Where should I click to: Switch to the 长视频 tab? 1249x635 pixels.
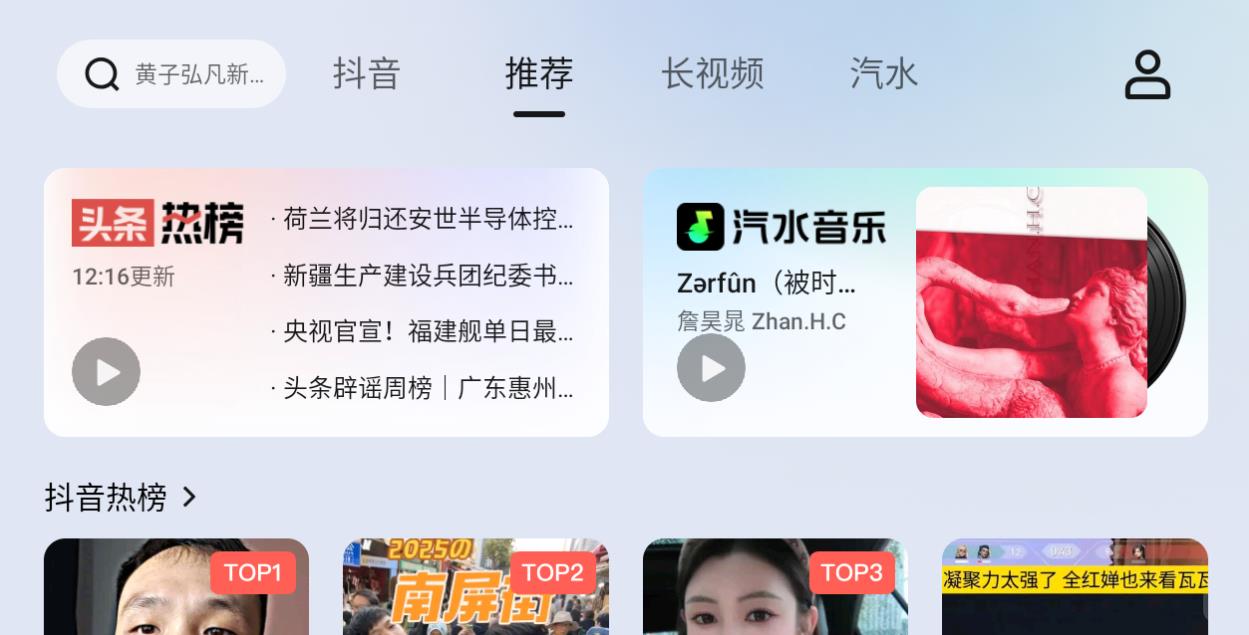(712, 74)
